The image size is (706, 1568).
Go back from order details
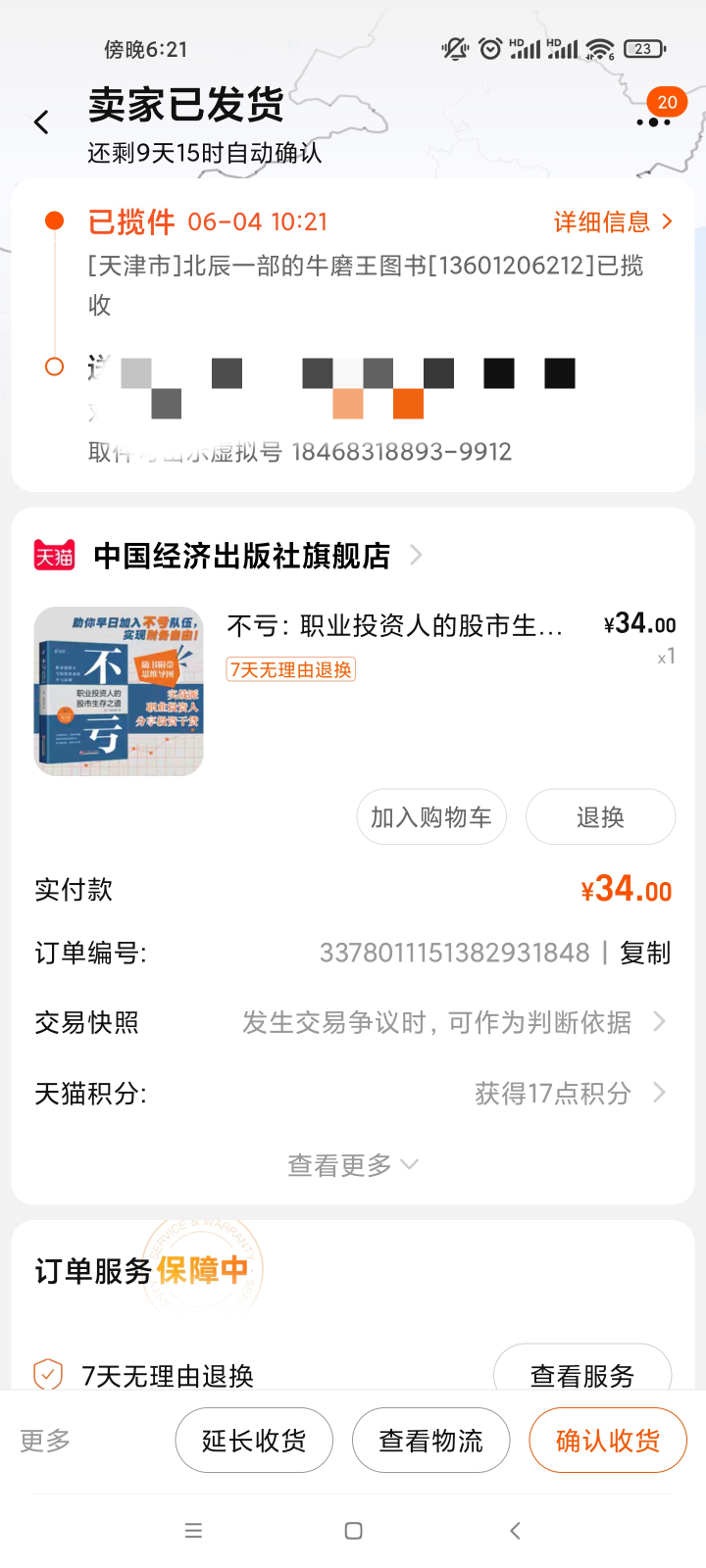(41, 122)
